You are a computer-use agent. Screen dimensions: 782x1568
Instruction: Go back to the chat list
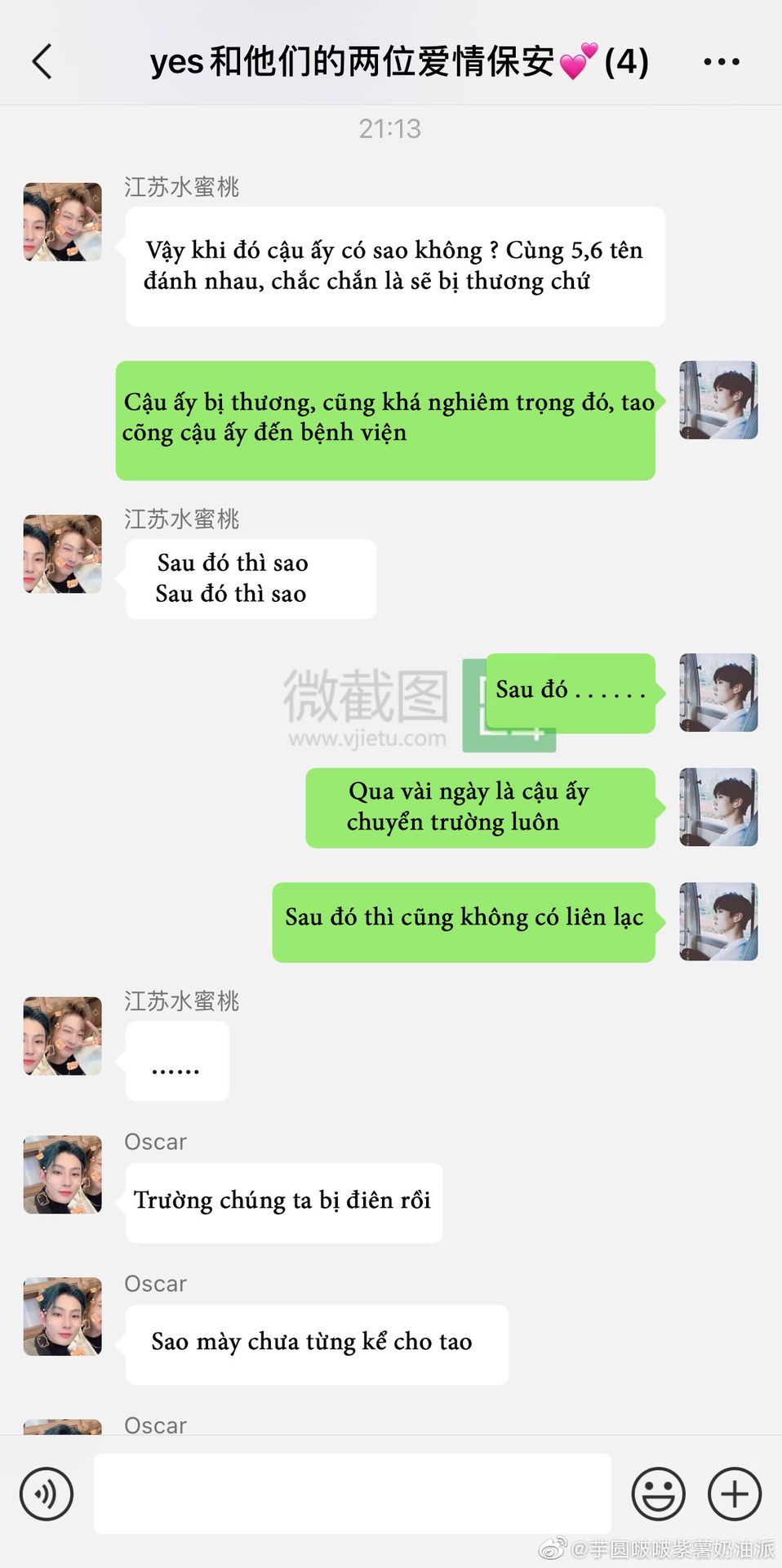pos(42,61)
